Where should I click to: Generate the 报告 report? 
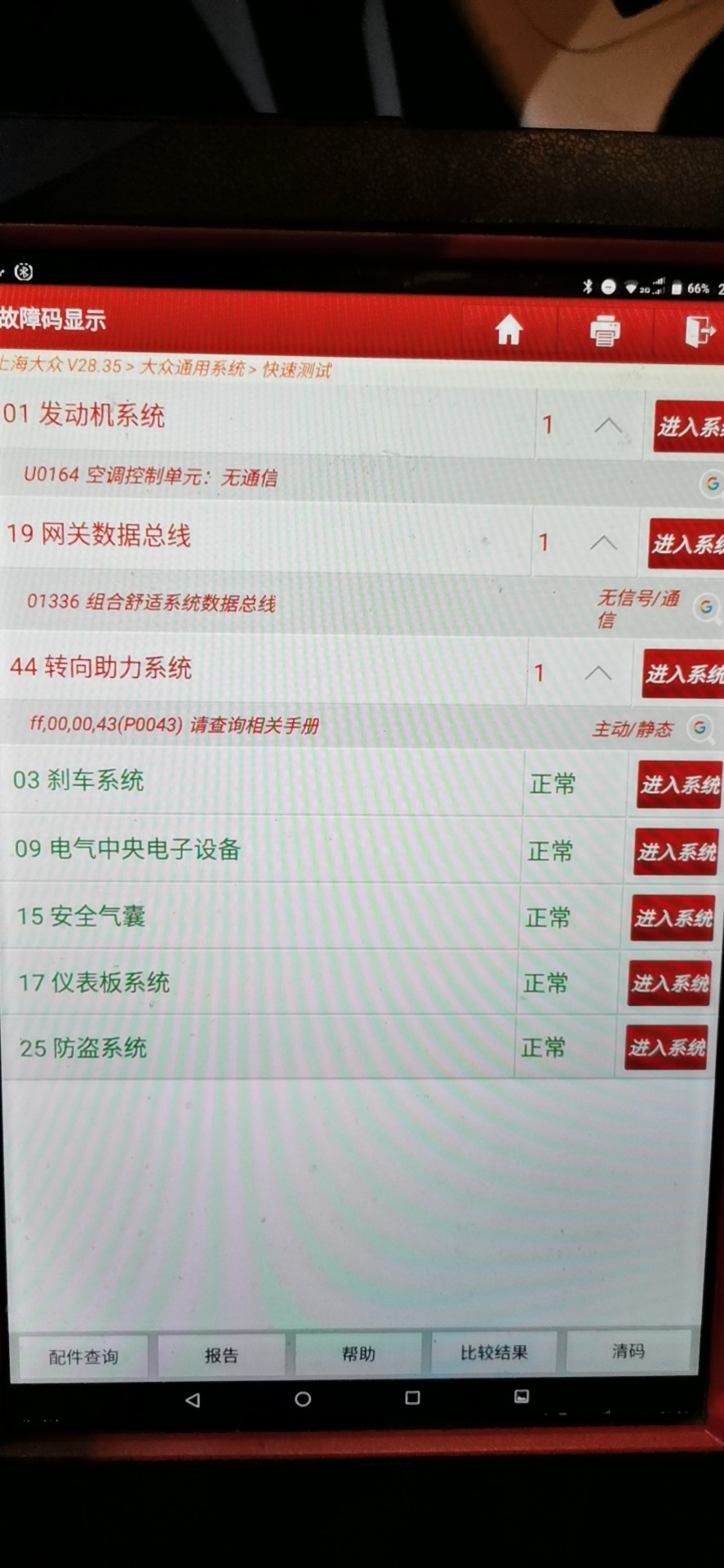coord(221,1356)
